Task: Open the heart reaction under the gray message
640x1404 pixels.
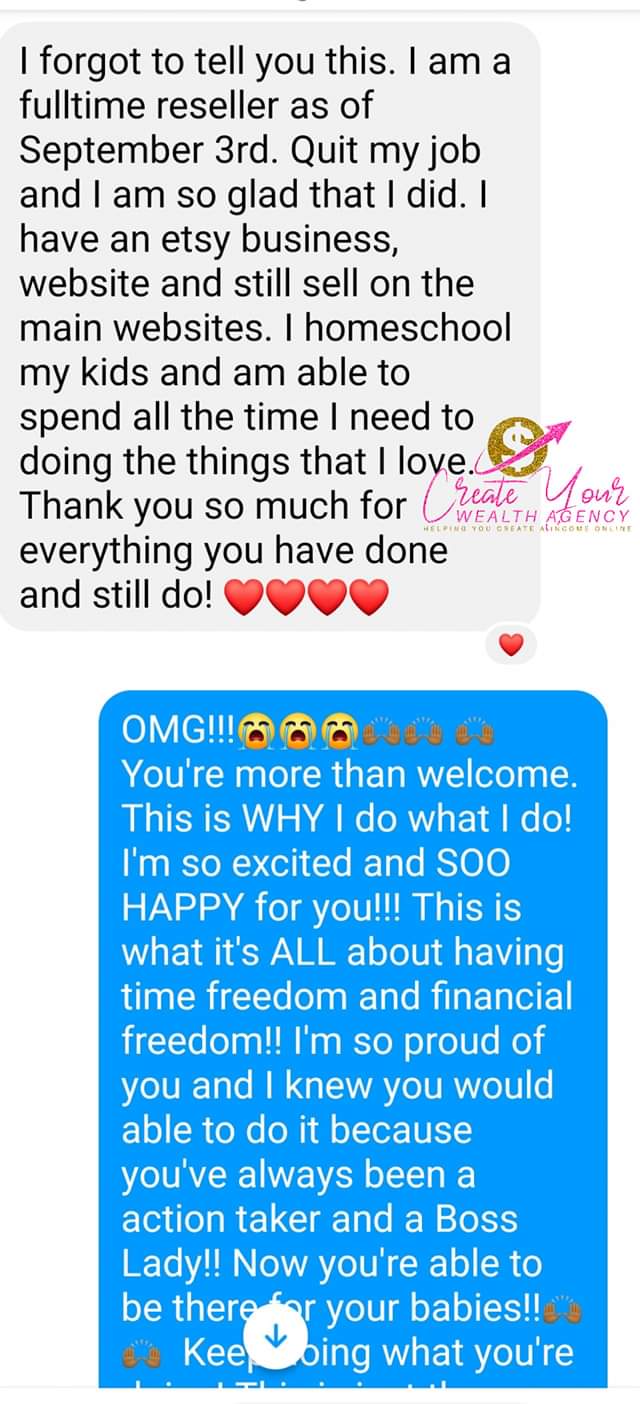Action: [x=511, y=646]
